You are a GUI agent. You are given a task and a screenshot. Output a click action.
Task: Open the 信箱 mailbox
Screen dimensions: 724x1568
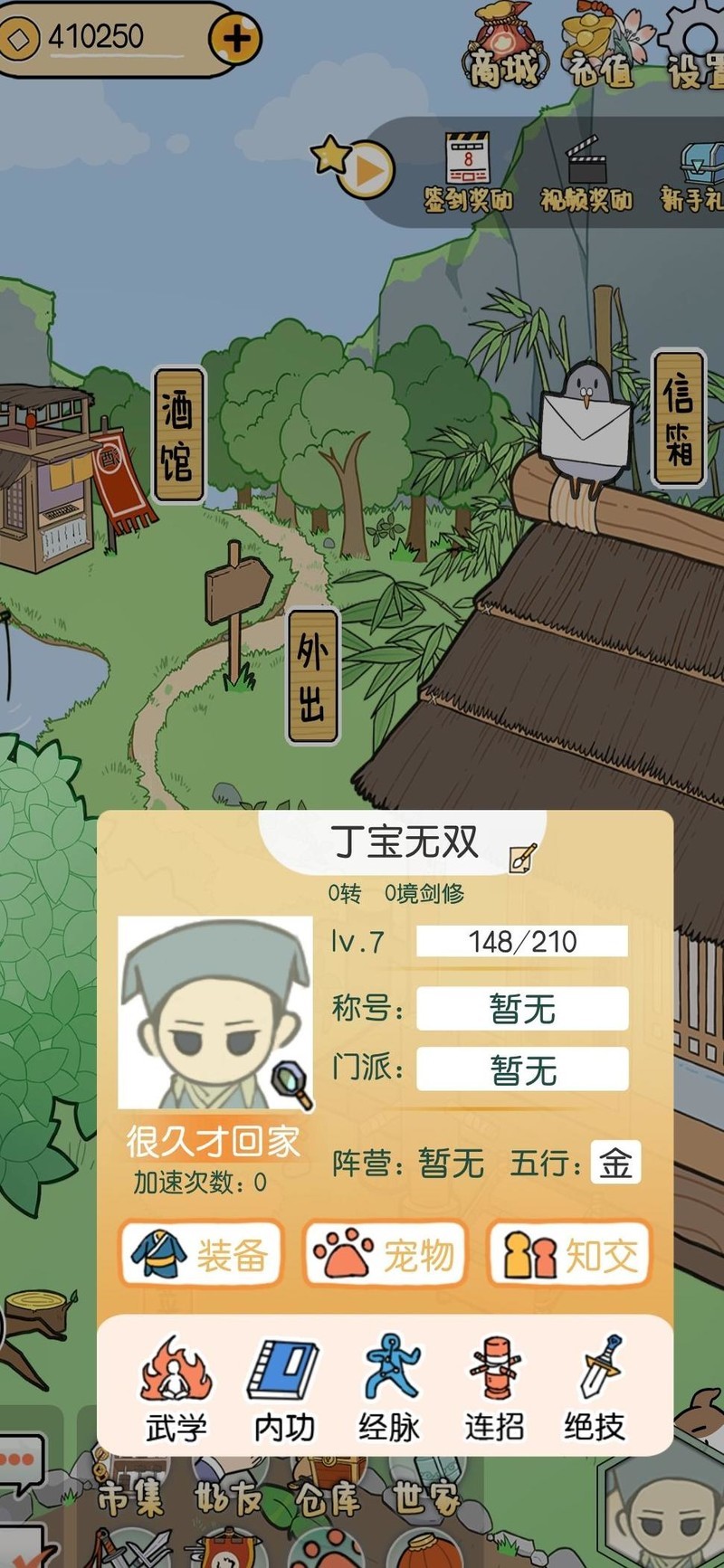[678, 420]
